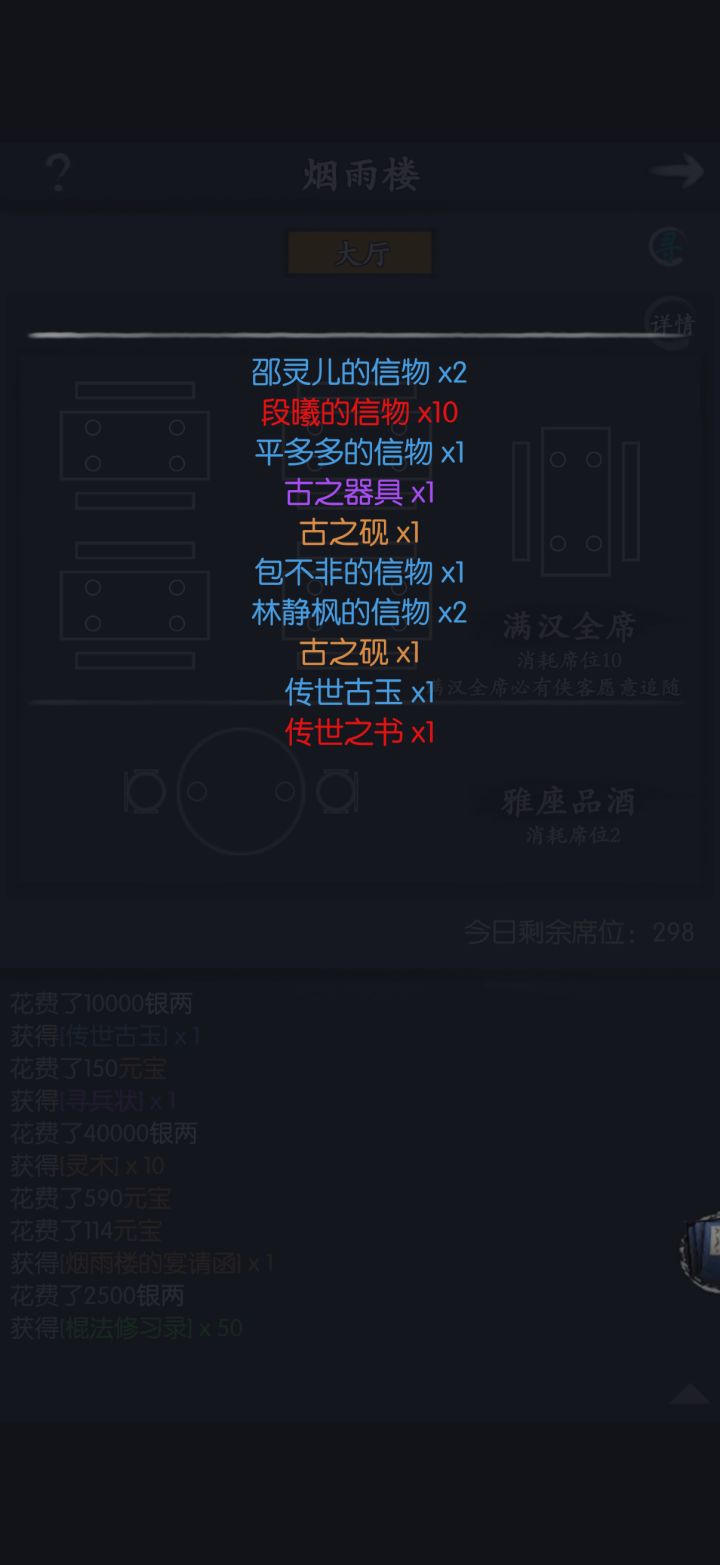Select the tall table icon on the right side
This screenshot has height=1565, width=720.
click(x=575, y=498)
